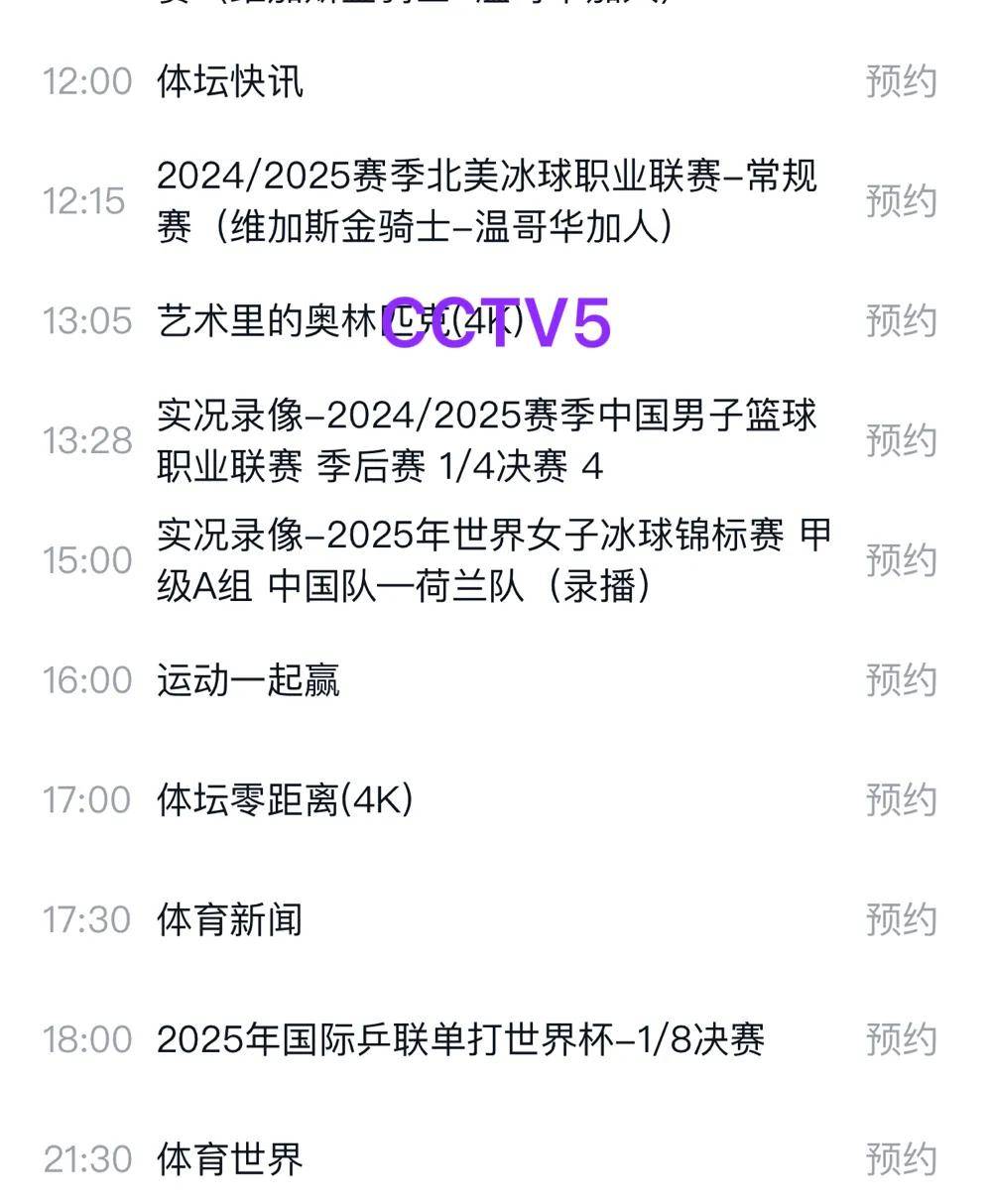Select the 中国队—荷兰队 冰球 program

pyautogui.click(x=486, y=558)
